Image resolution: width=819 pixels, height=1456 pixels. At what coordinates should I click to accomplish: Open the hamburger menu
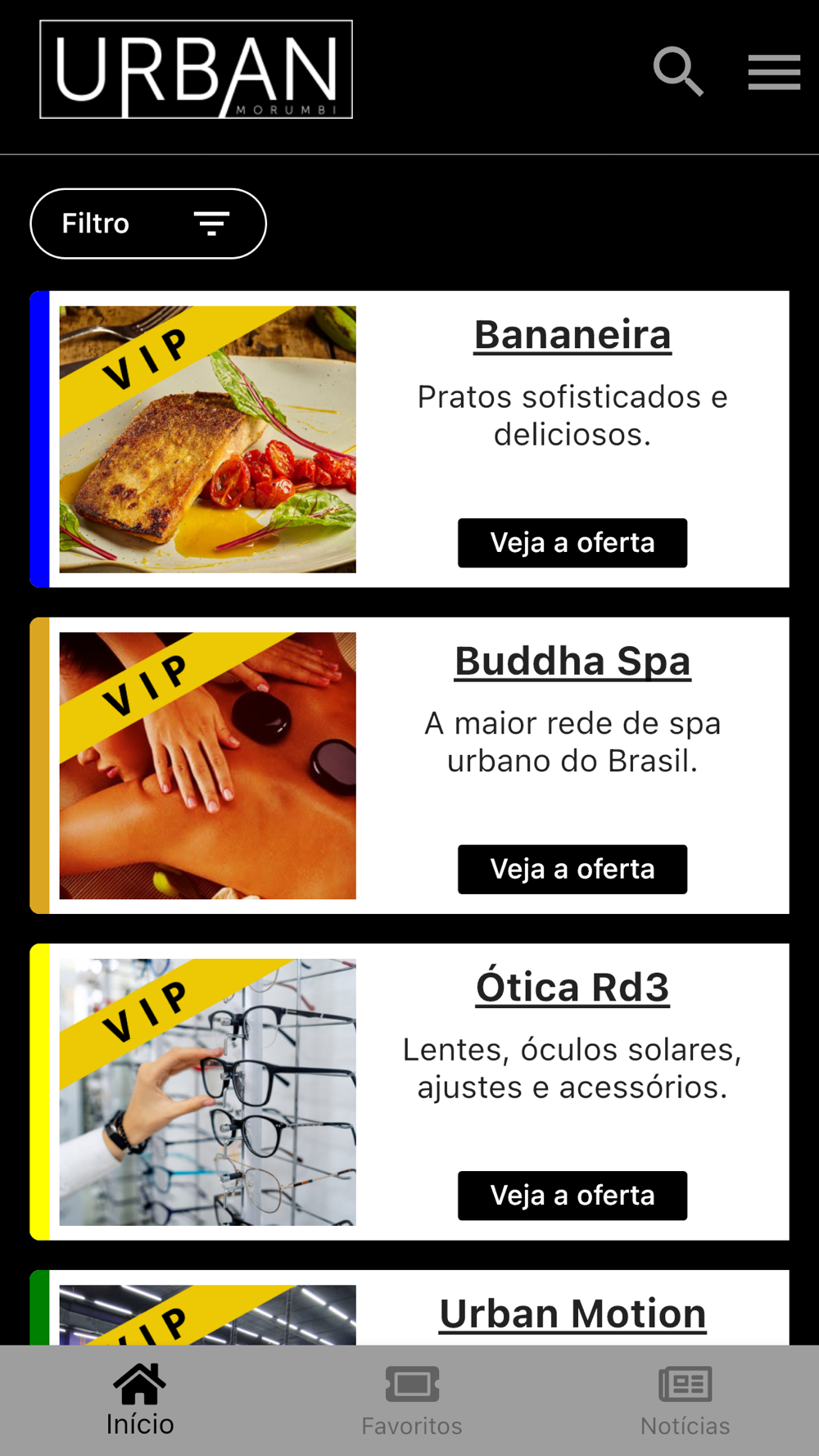tap(774, 72)
